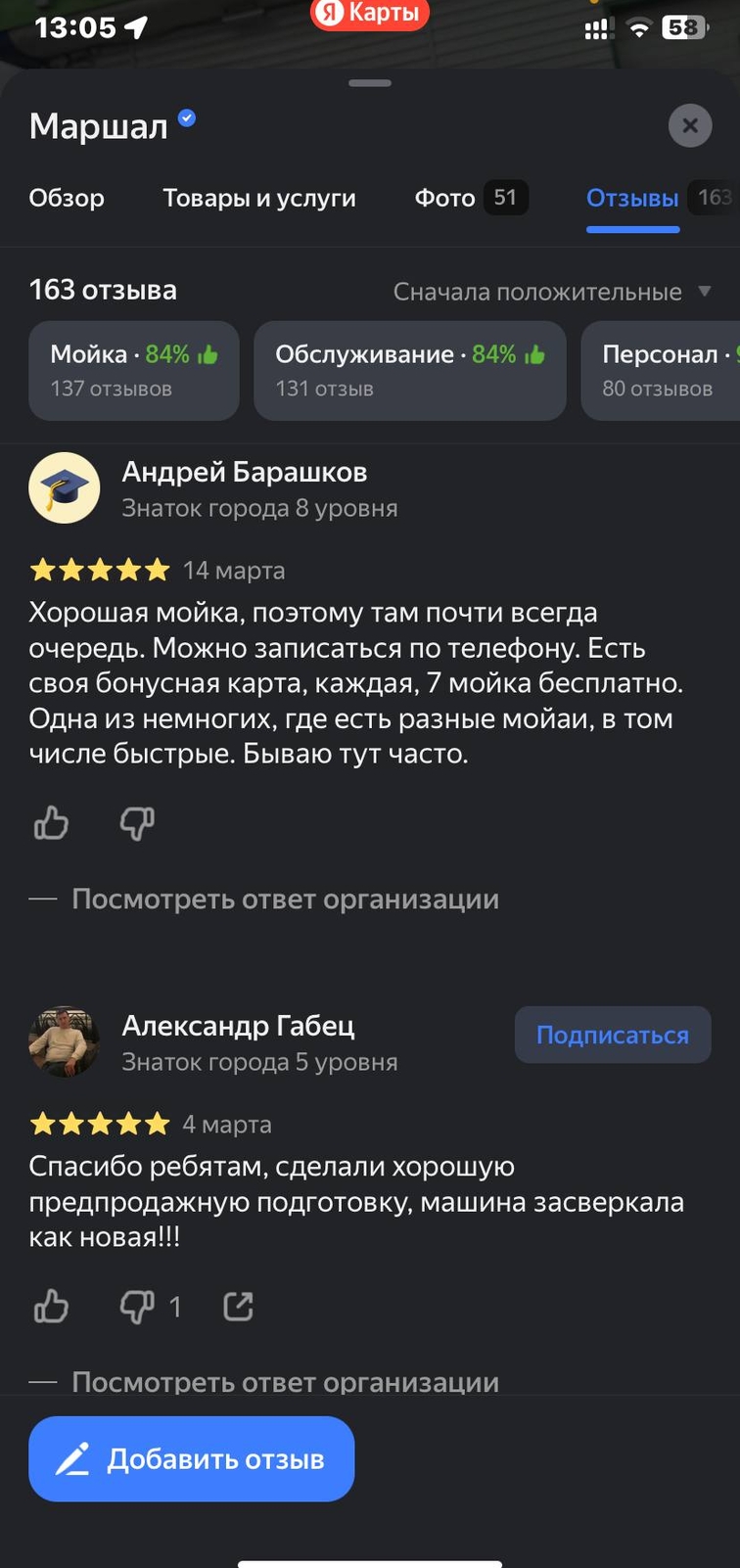Open Александр Габец's profile
740x1568 pixels.
coord(238,1026)
